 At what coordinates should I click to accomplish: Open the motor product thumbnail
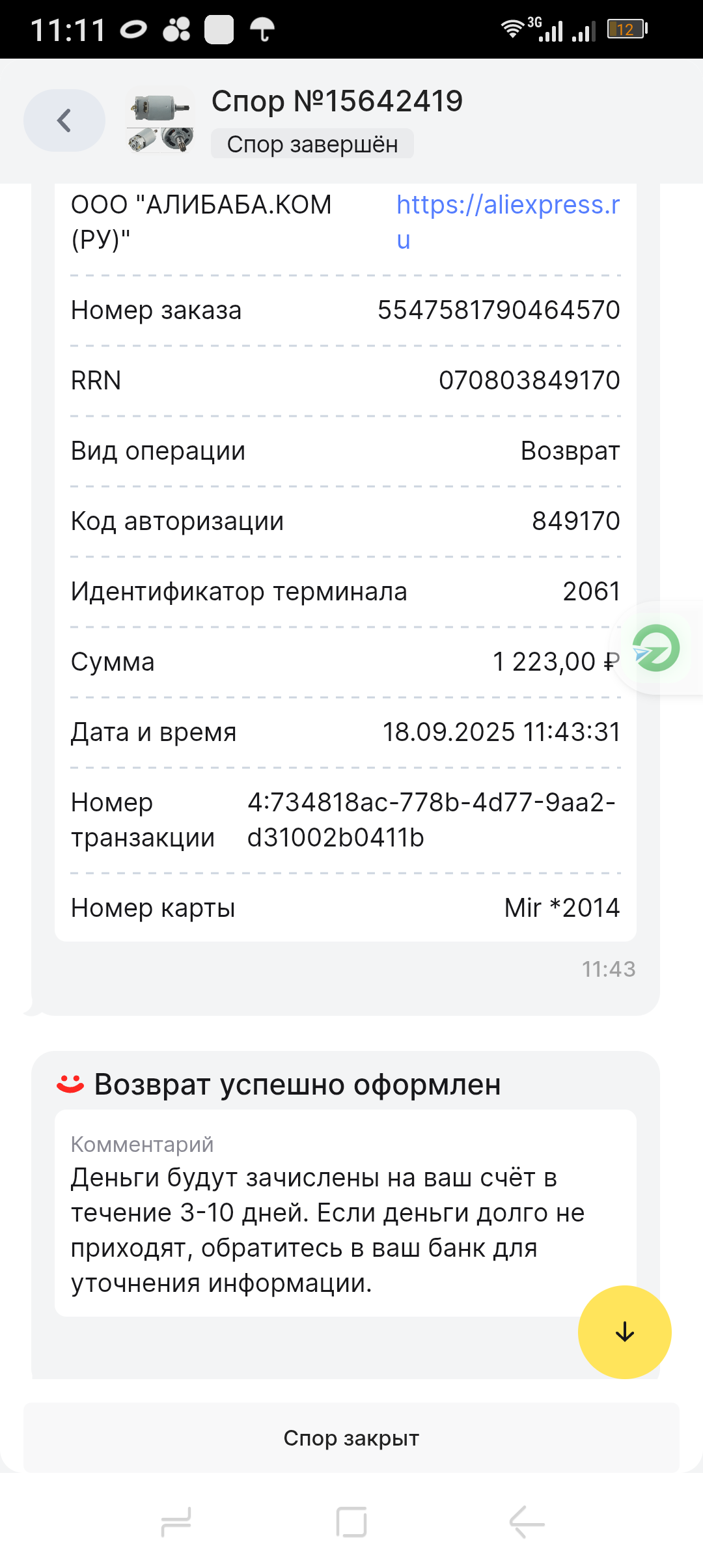pos(160,121)
